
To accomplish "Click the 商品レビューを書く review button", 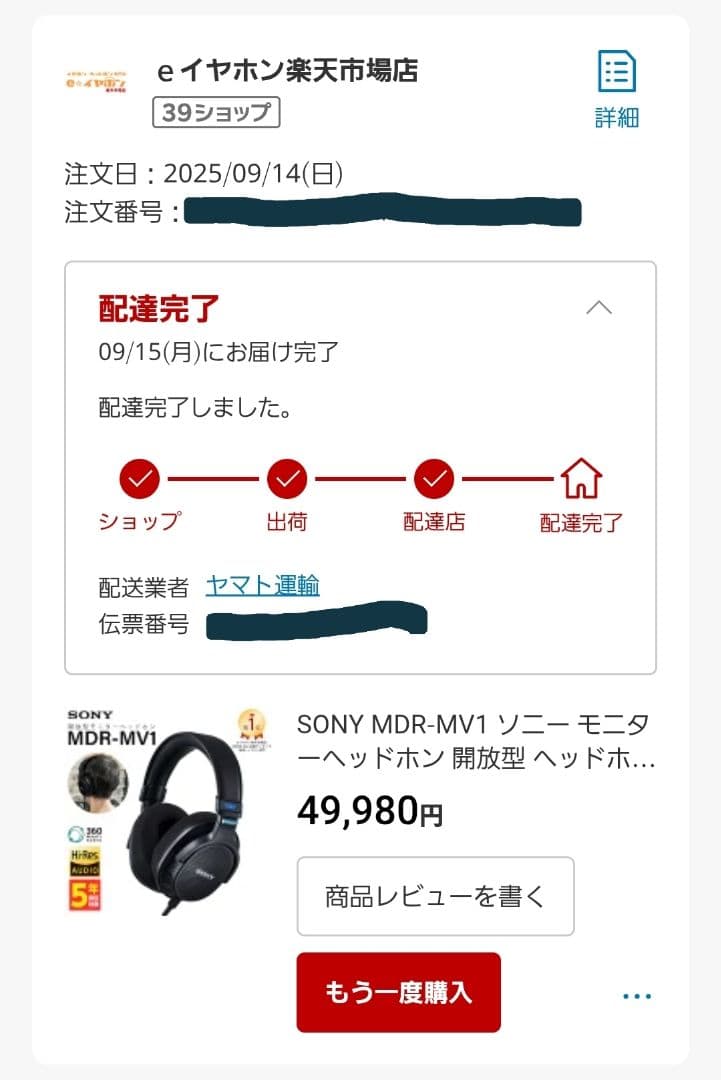I will 435,896.
